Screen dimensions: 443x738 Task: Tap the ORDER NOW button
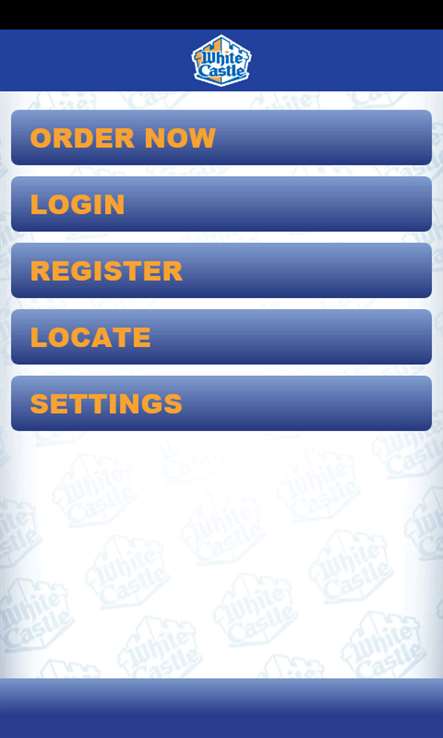[221, 137]
